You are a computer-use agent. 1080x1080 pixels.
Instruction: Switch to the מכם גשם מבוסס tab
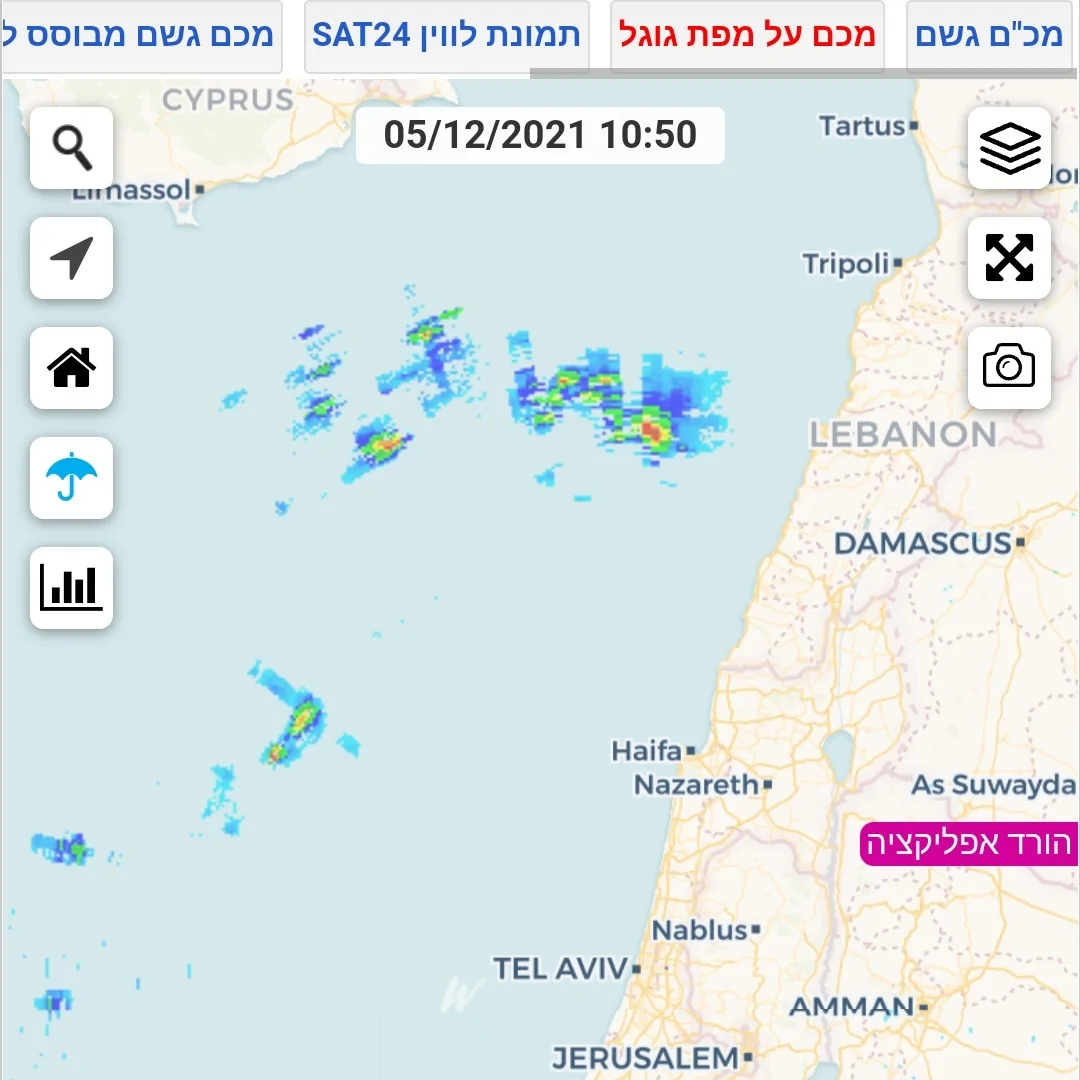click(140, 36)
